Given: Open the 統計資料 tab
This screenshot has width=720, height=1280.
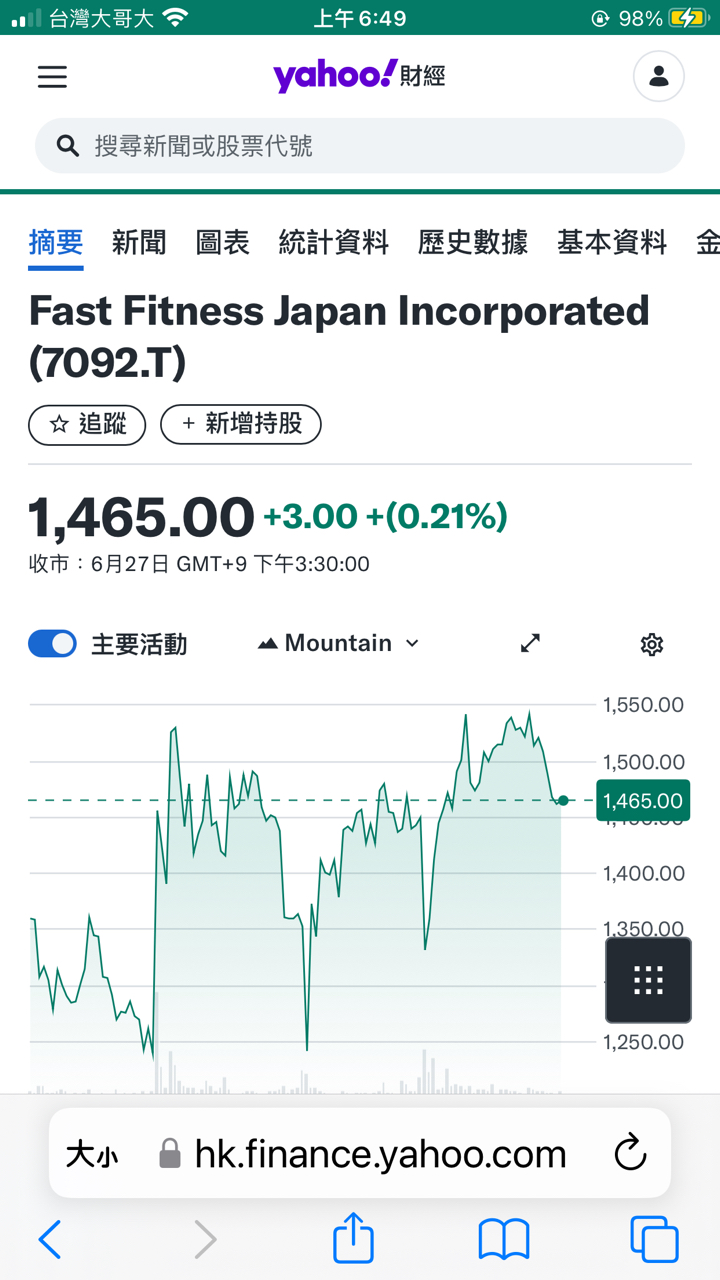Looking at the screenshot, I should [x=333, y=242].
